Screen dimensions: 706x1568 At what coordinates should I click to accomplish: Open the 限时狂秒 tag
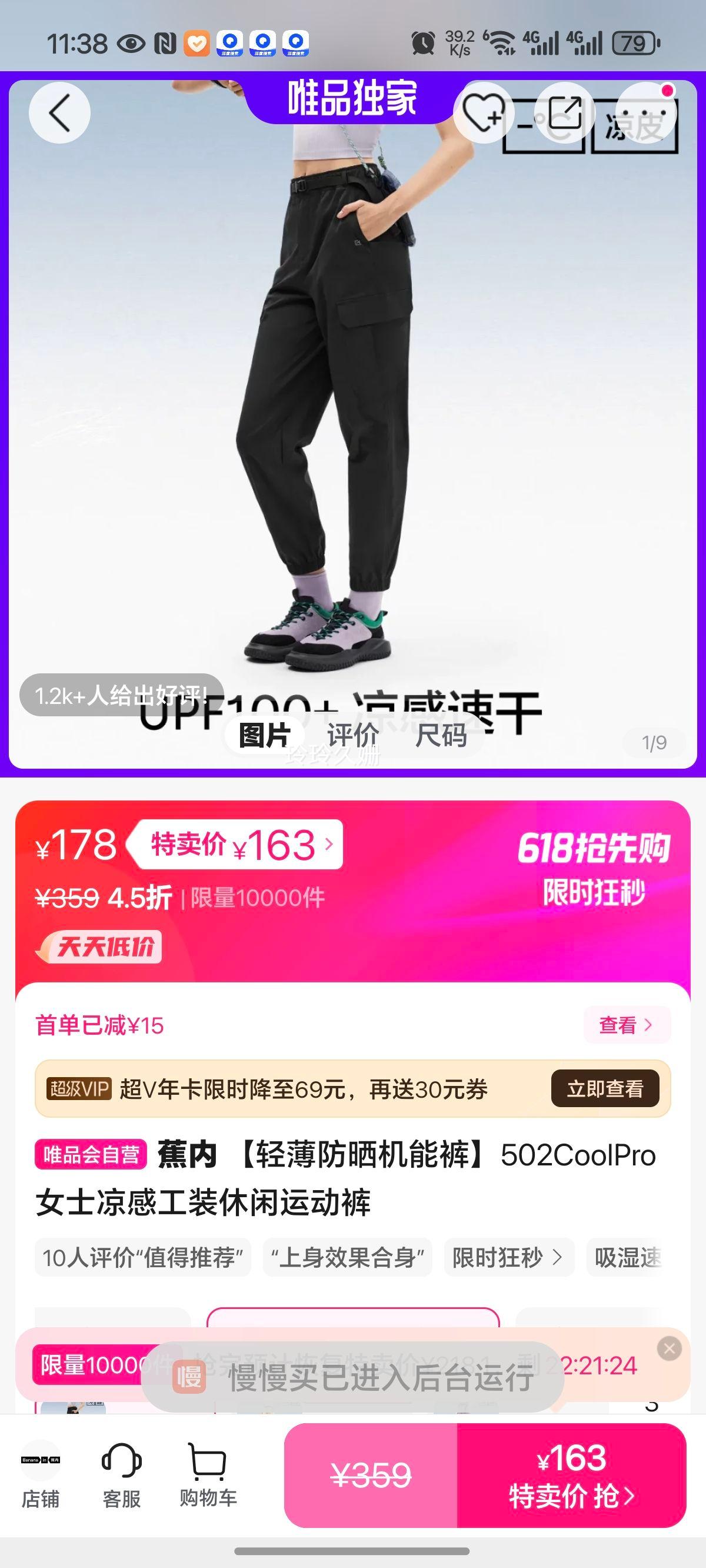tap(508, 1257)
